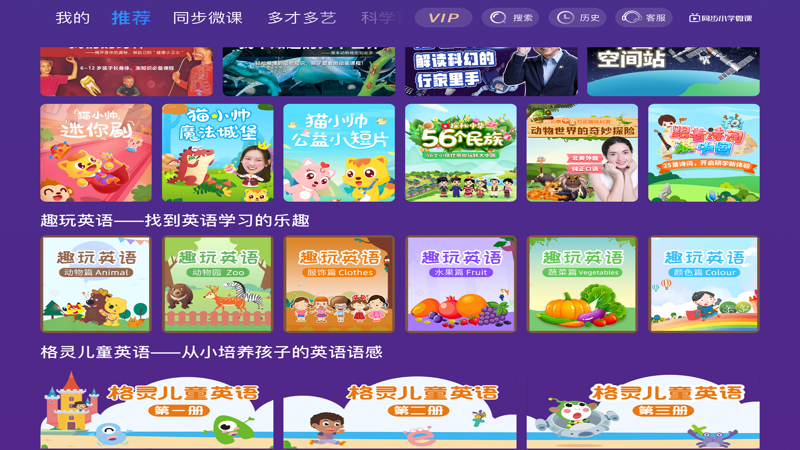The width and height of the screenshot is (800, 450).
Task: Open 趣玩英语 水果篇 Fruit
Action: tap(461, 284)
